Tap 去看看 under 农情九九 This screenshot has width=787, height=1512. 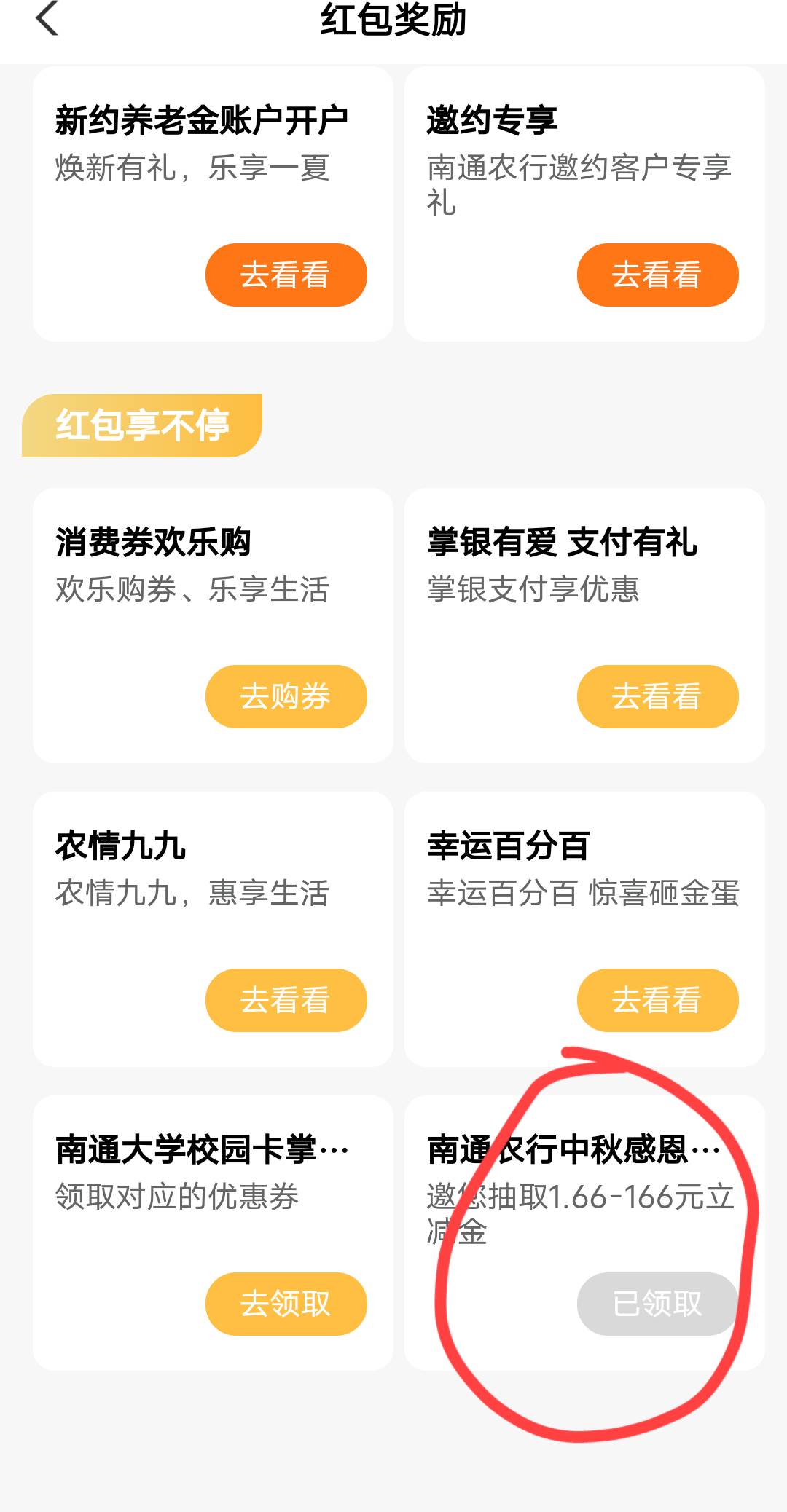286,1000
